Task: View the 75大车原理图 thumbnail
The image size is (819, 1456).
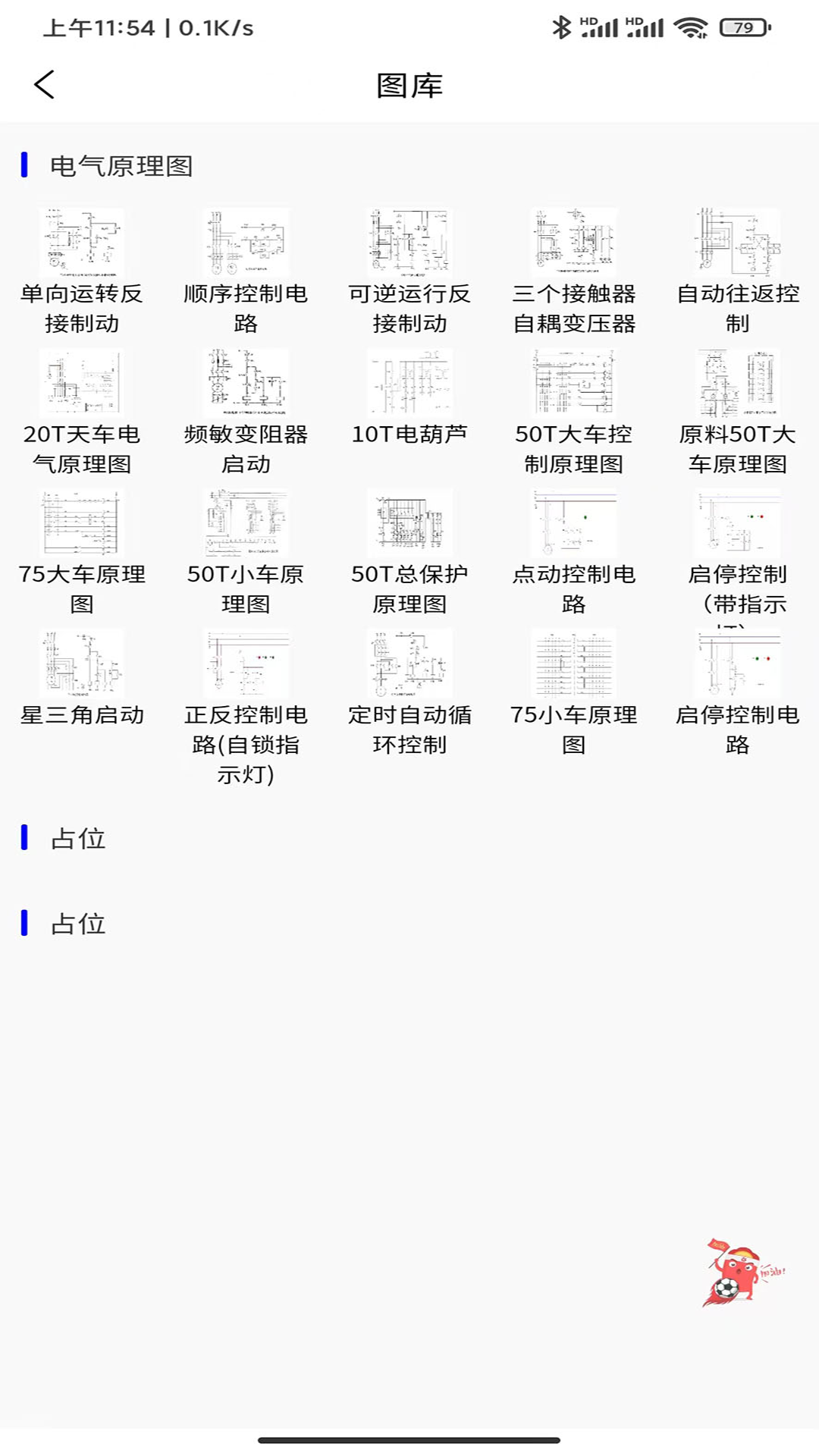Action: click(x=82, y=523)
